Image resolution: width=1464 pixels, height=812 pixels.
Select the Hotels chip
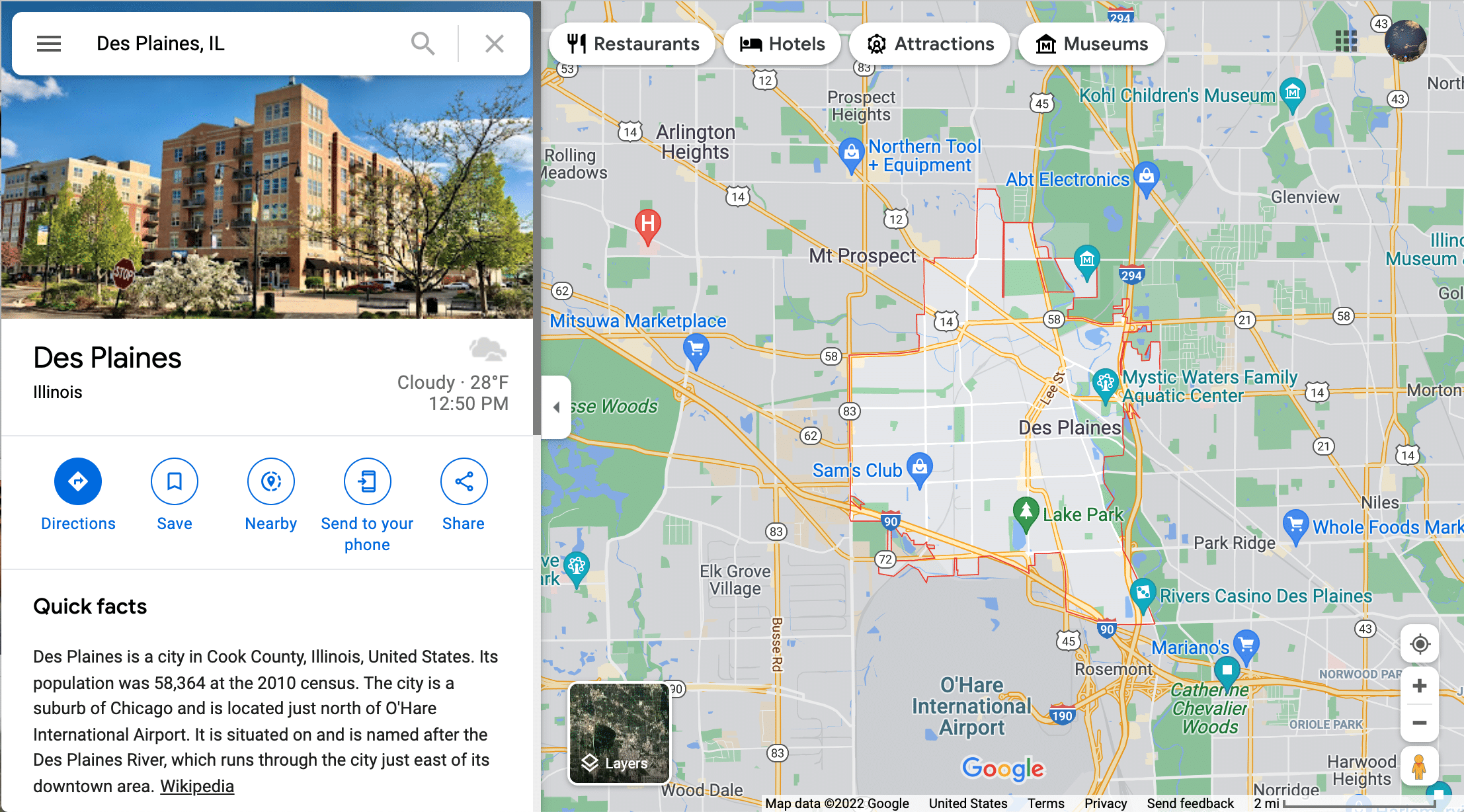pos(782,44)
